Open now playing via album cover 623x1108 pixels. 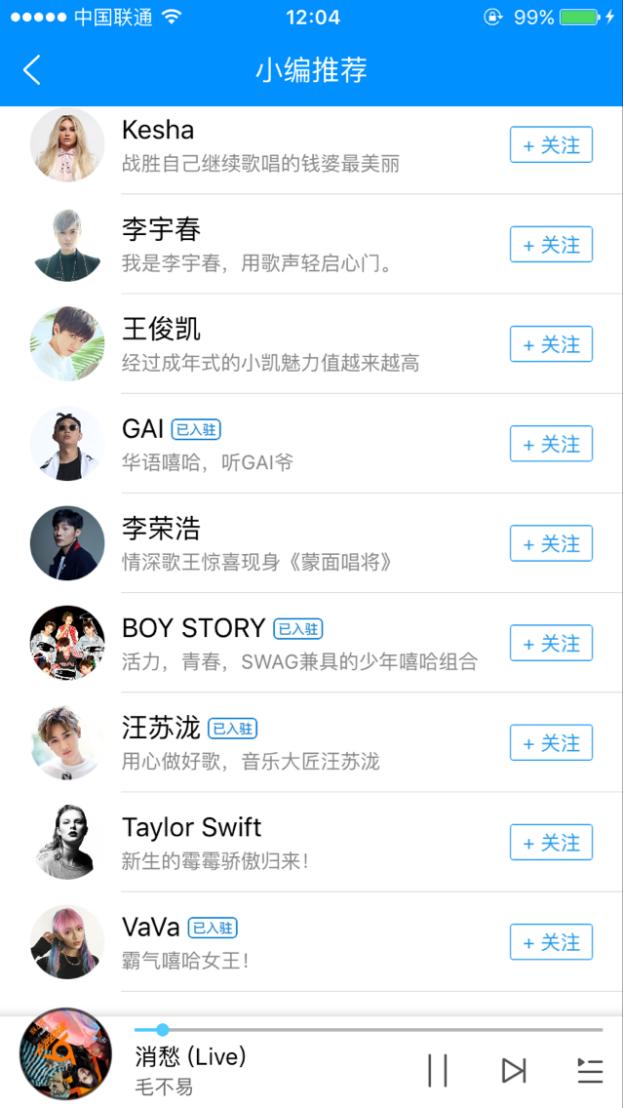pos(66,1055)
